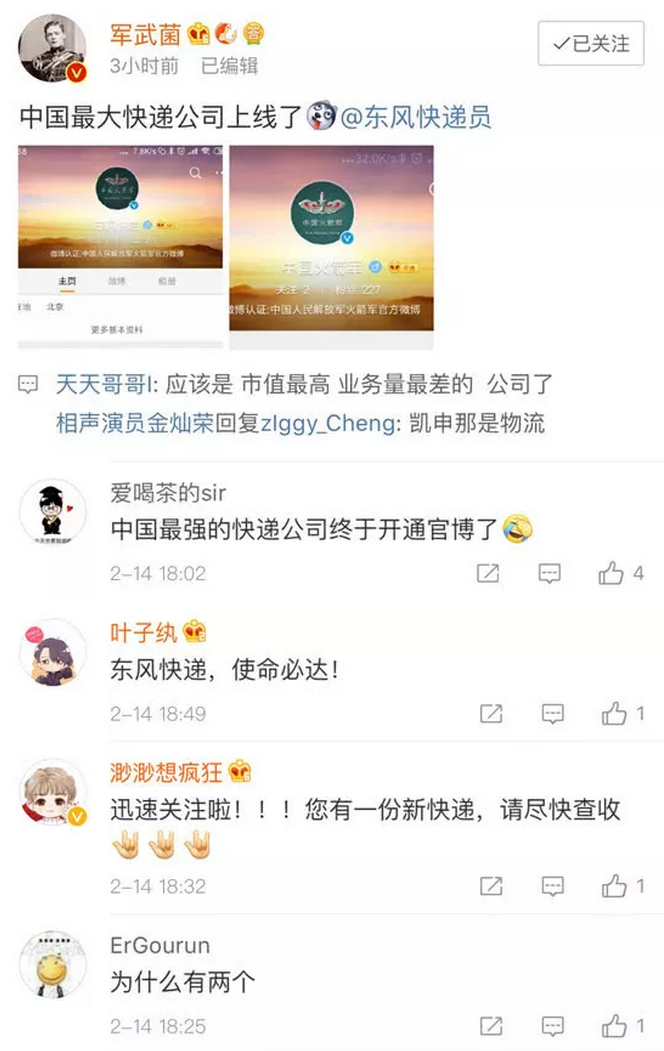Viewport: 664px width, 1051px height.
Task: View the first attached screenshot image
Action: tap(119, 245)
